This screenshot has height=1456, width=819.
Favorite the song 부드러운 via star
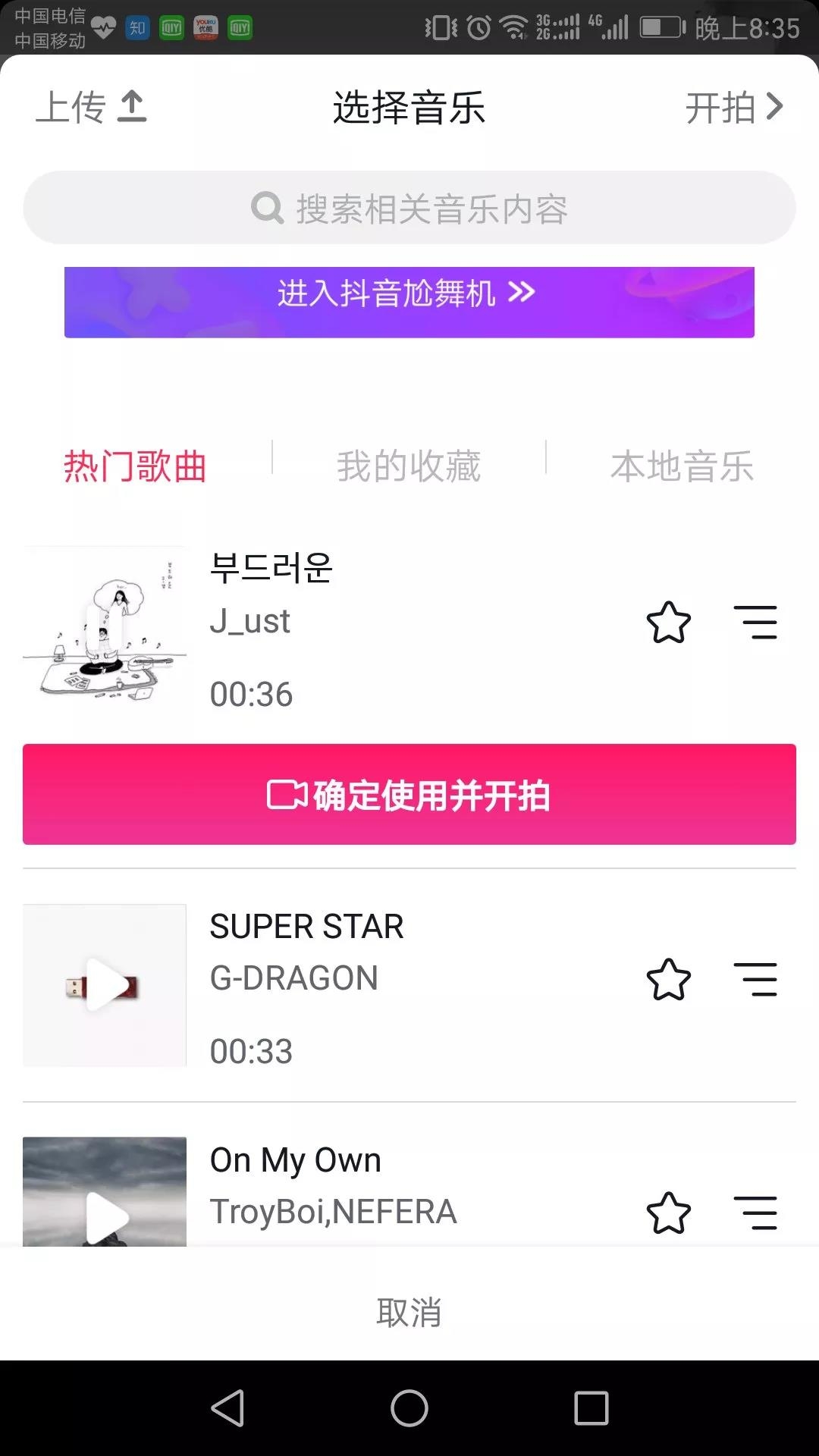click(x=668, y=623)
